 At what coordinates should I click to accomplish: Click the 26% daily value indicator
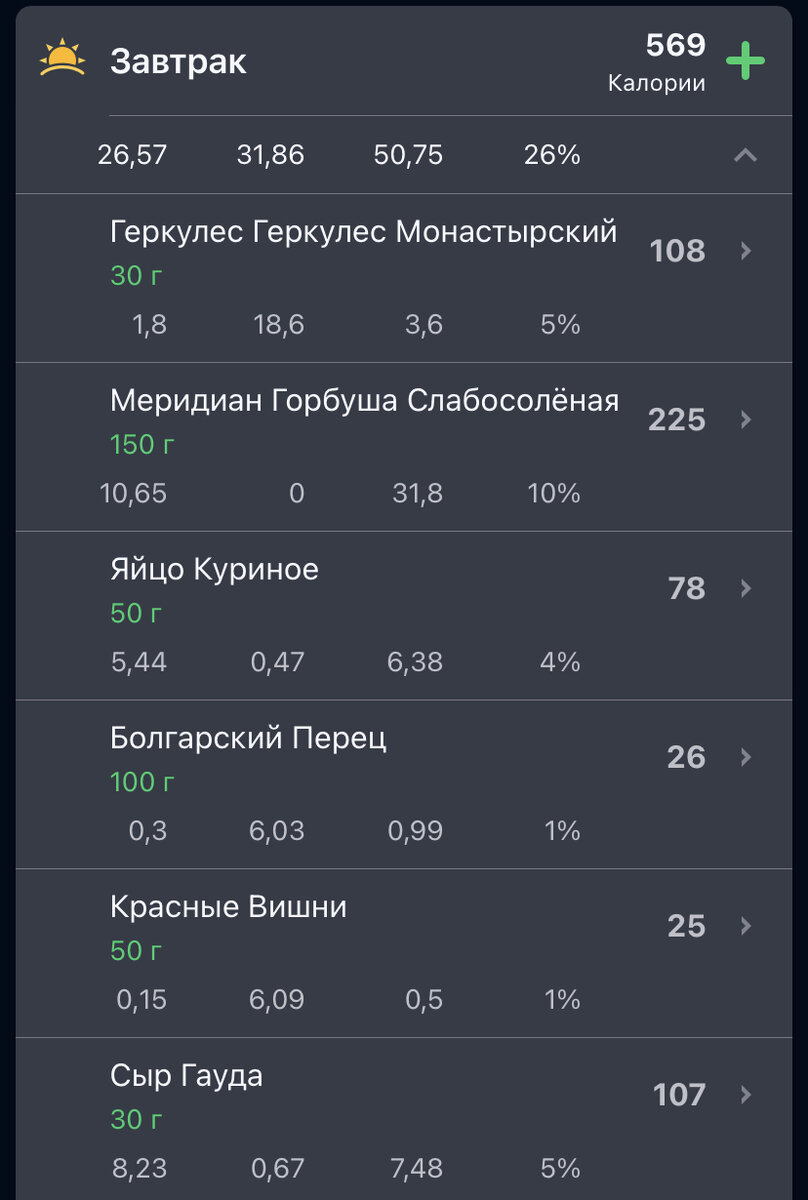coord(551,155)
